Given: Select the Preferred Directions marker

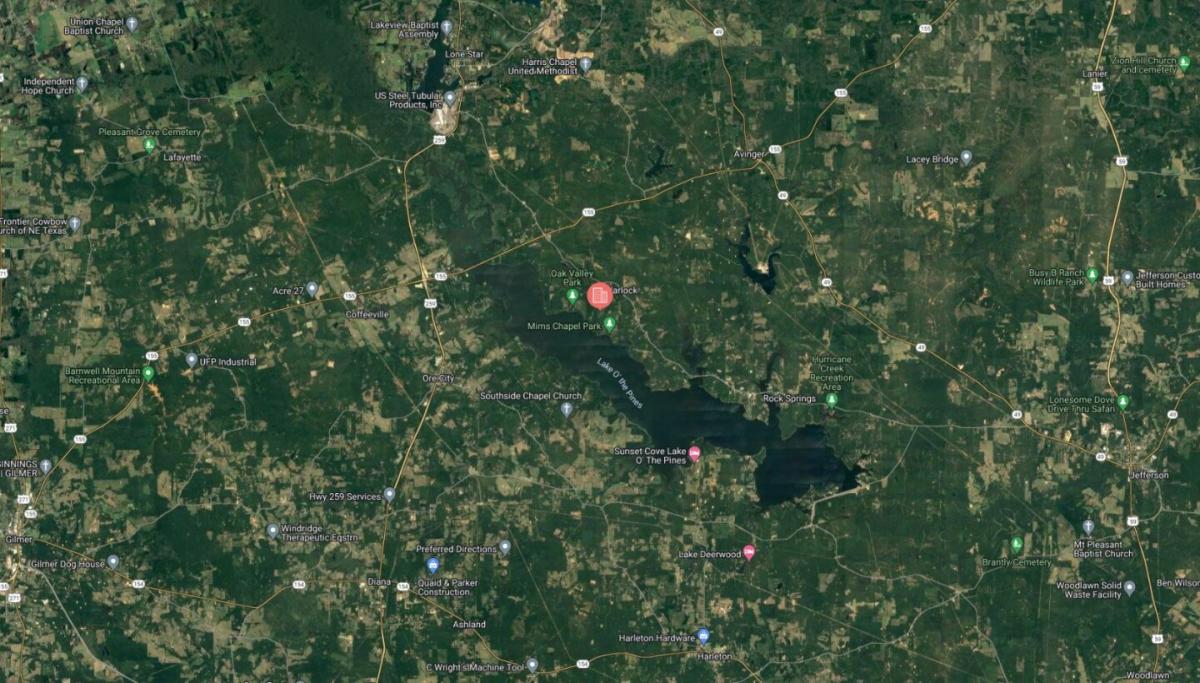Looking at the screenshot, I should coord(505,547).
